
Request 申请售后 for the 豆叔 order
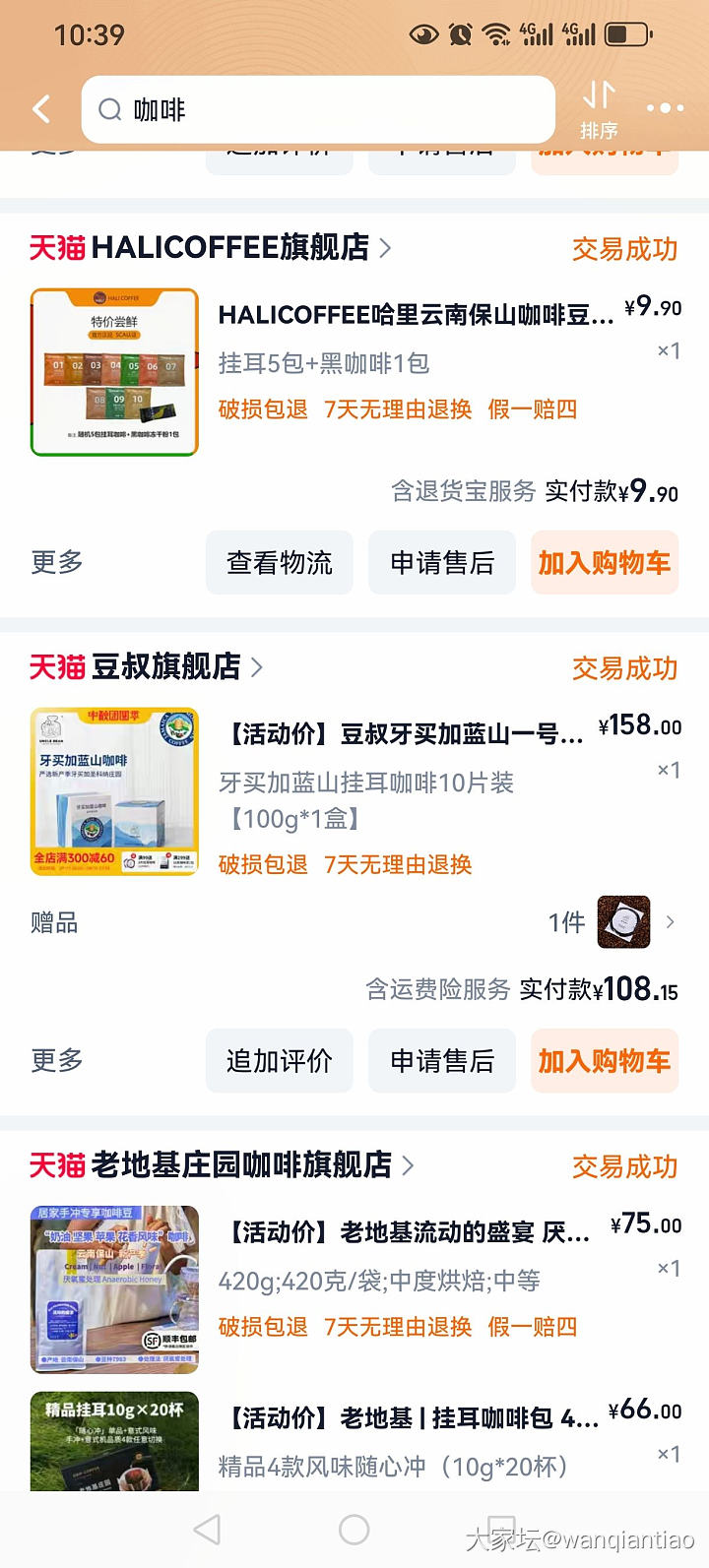(442, 1061)
